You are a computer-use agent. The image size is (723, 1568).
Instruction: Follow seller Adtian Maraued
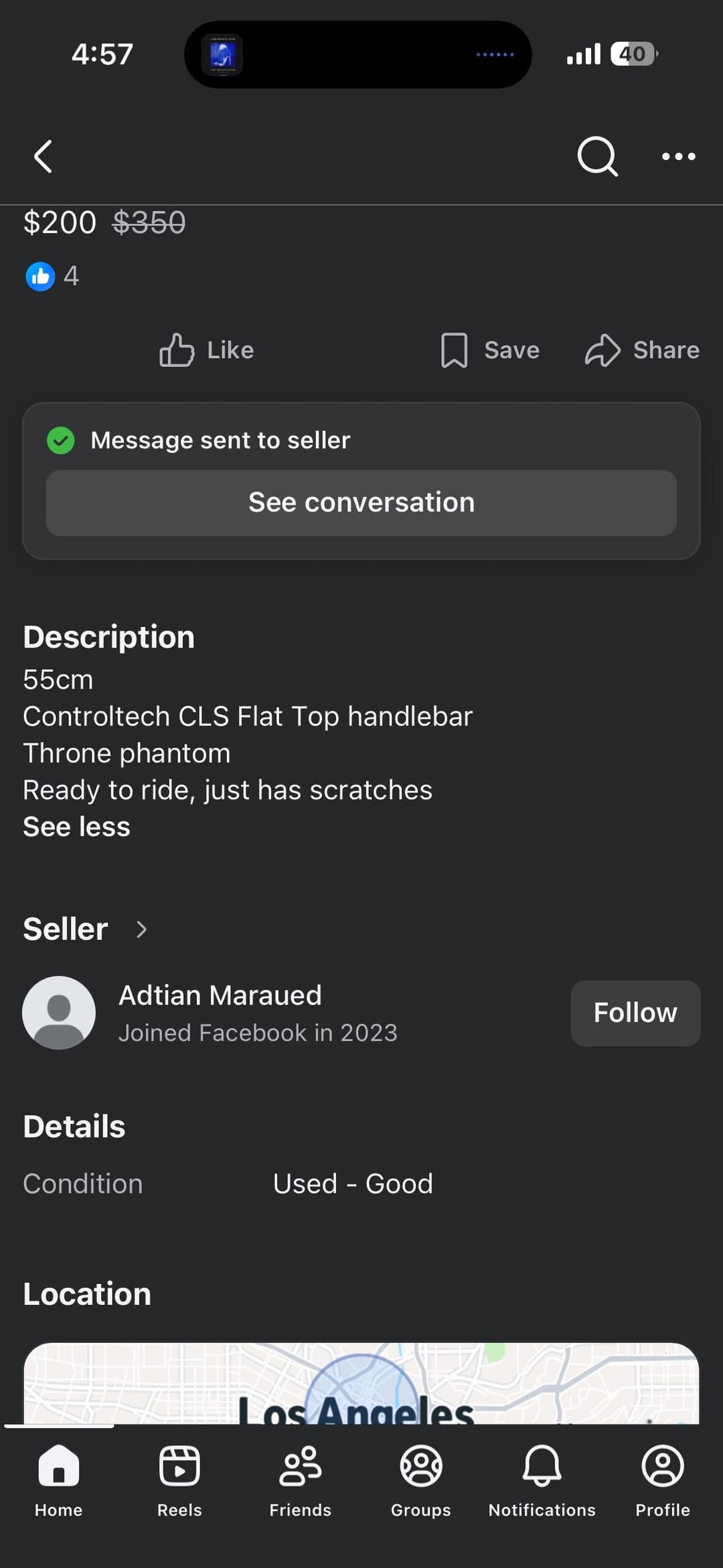tap(635, 1013)
